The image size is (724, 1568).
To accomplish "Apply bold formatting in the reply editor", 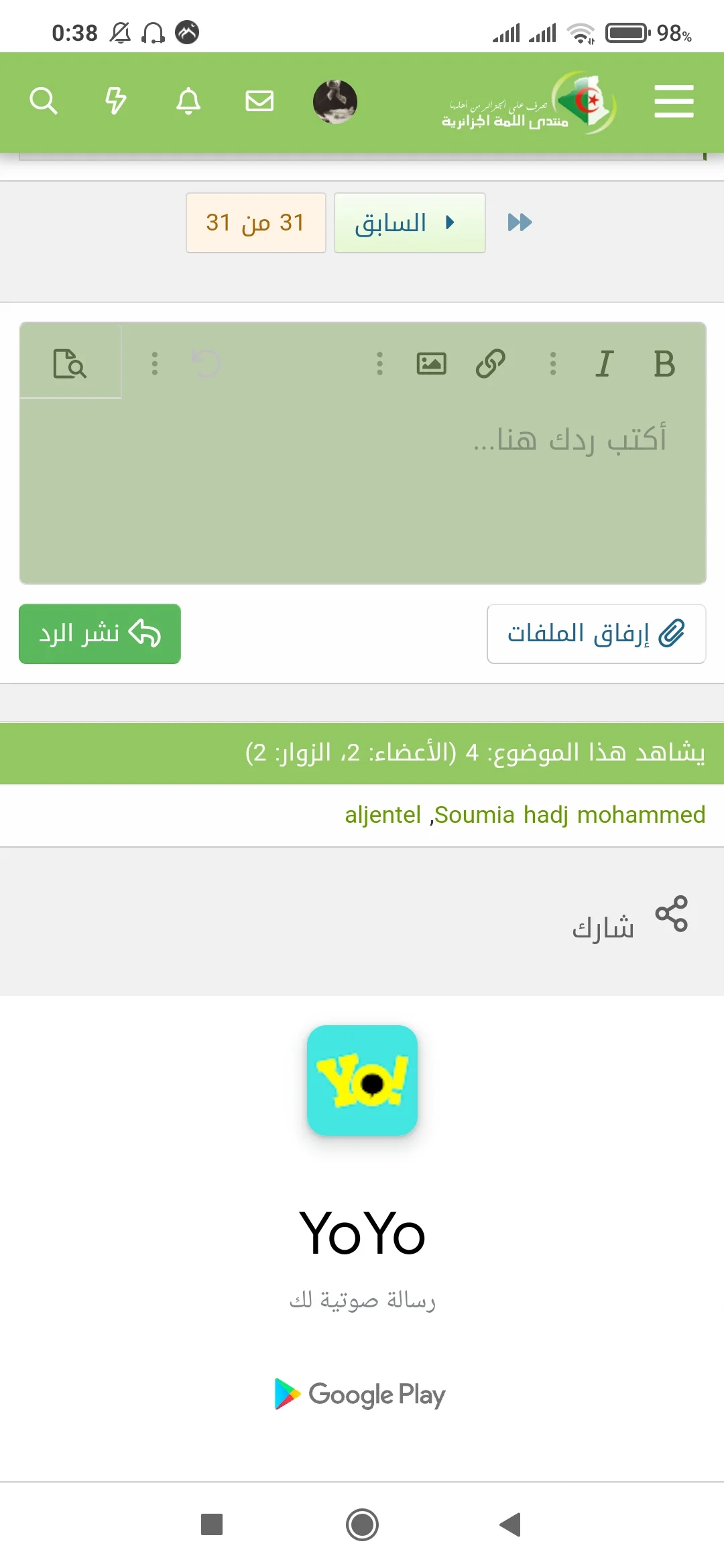I will pyautogui.click(x=664, y=364).
